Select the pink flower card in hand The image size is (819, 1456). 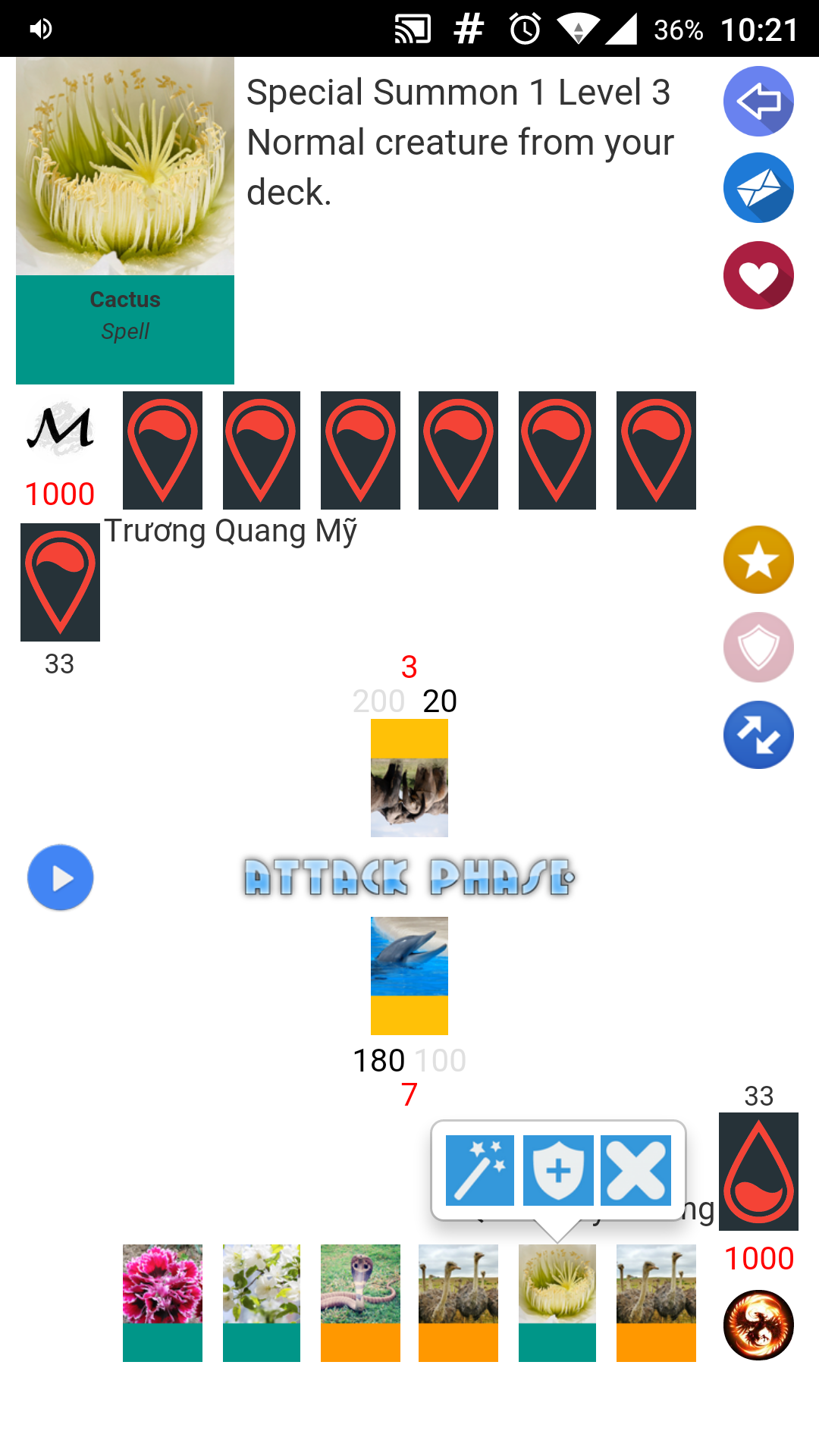162,1302
